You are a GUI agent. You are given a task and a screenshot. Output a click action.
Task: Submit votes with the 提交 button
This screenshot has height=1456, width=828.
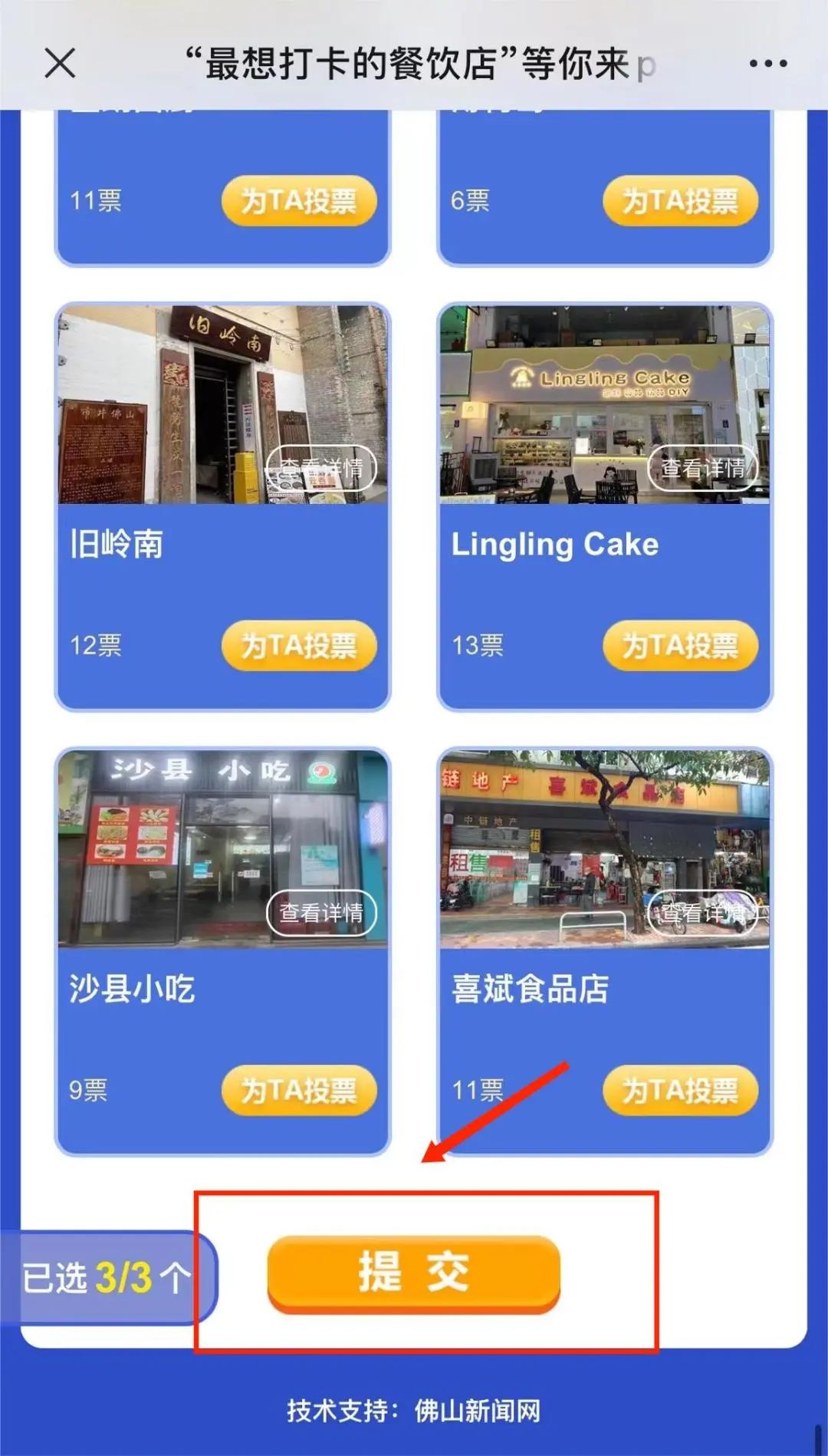tap(414, 1273)
